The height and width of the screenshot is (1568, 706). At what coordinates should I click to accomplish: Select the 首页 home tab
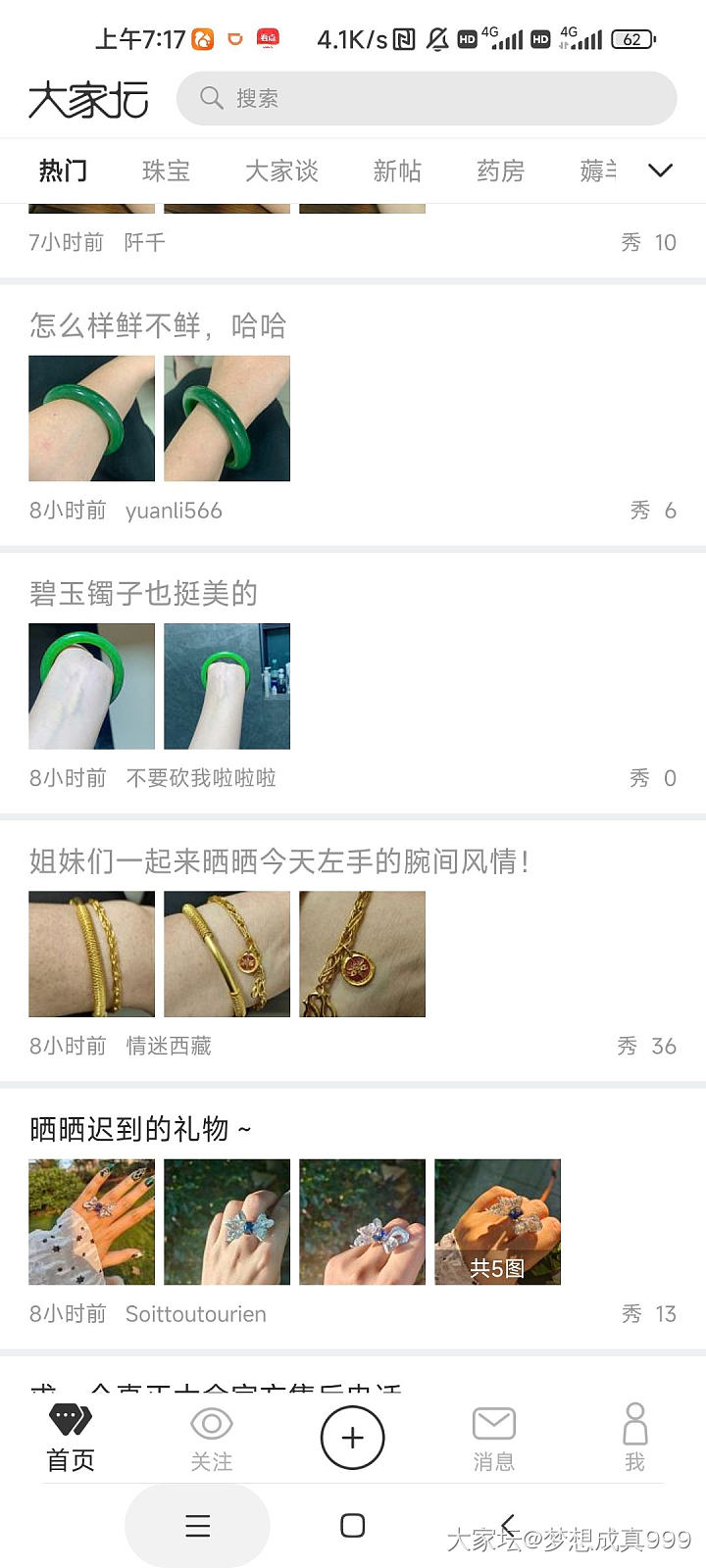(71, 1439)
